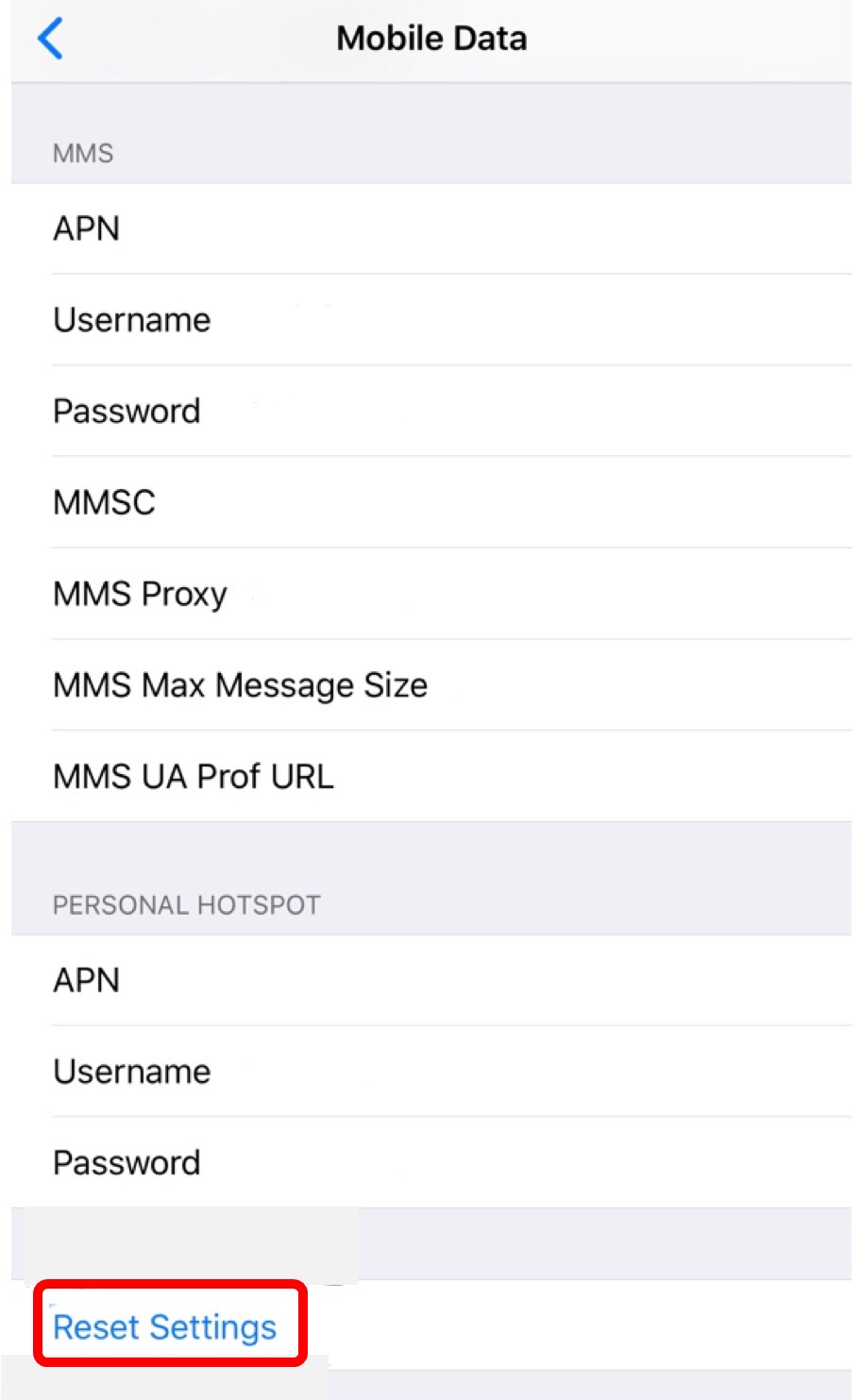The width and height of the screenshot is (860, 1400).
Task: Select the Personal Hotspot Password field
Action: tap(430, 1163)
